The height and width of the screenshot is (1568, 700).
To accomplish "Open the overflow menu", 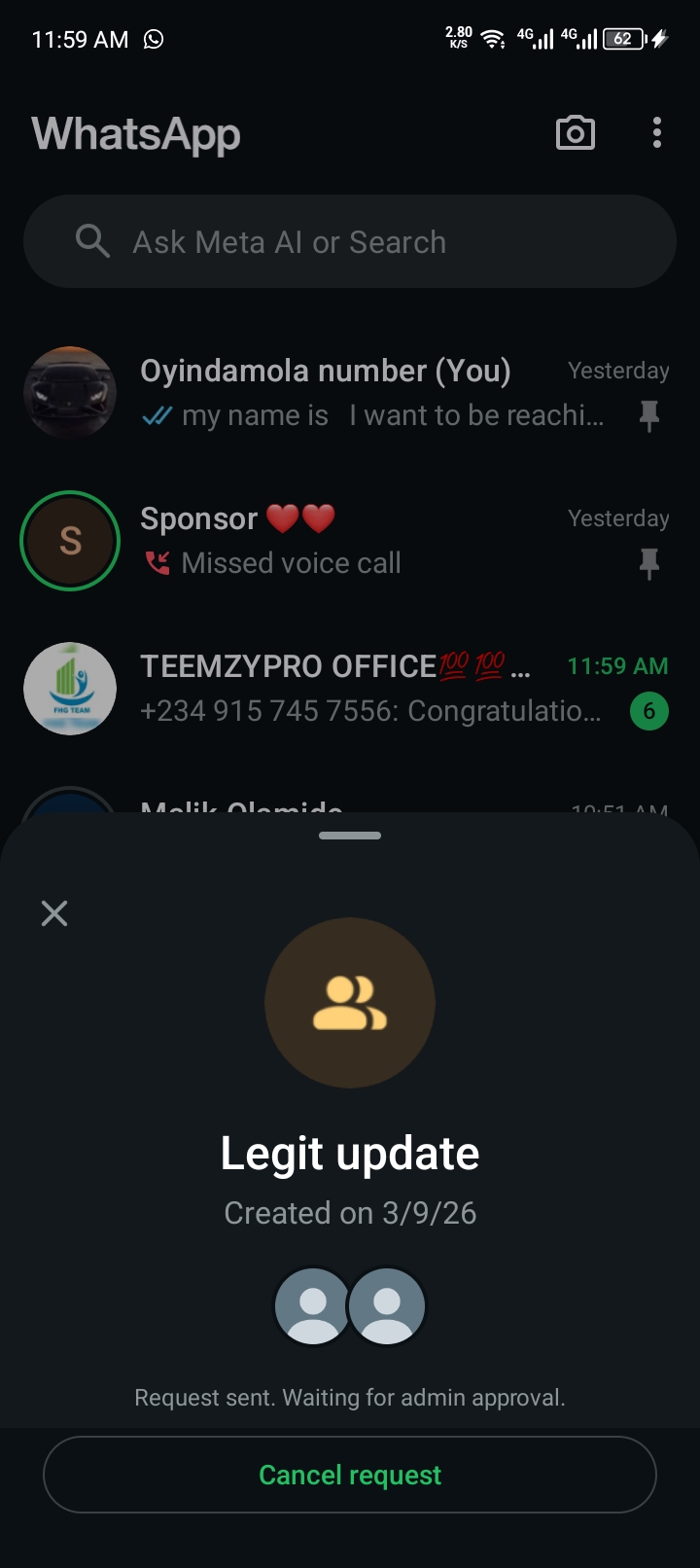I will tap(657, 133).
